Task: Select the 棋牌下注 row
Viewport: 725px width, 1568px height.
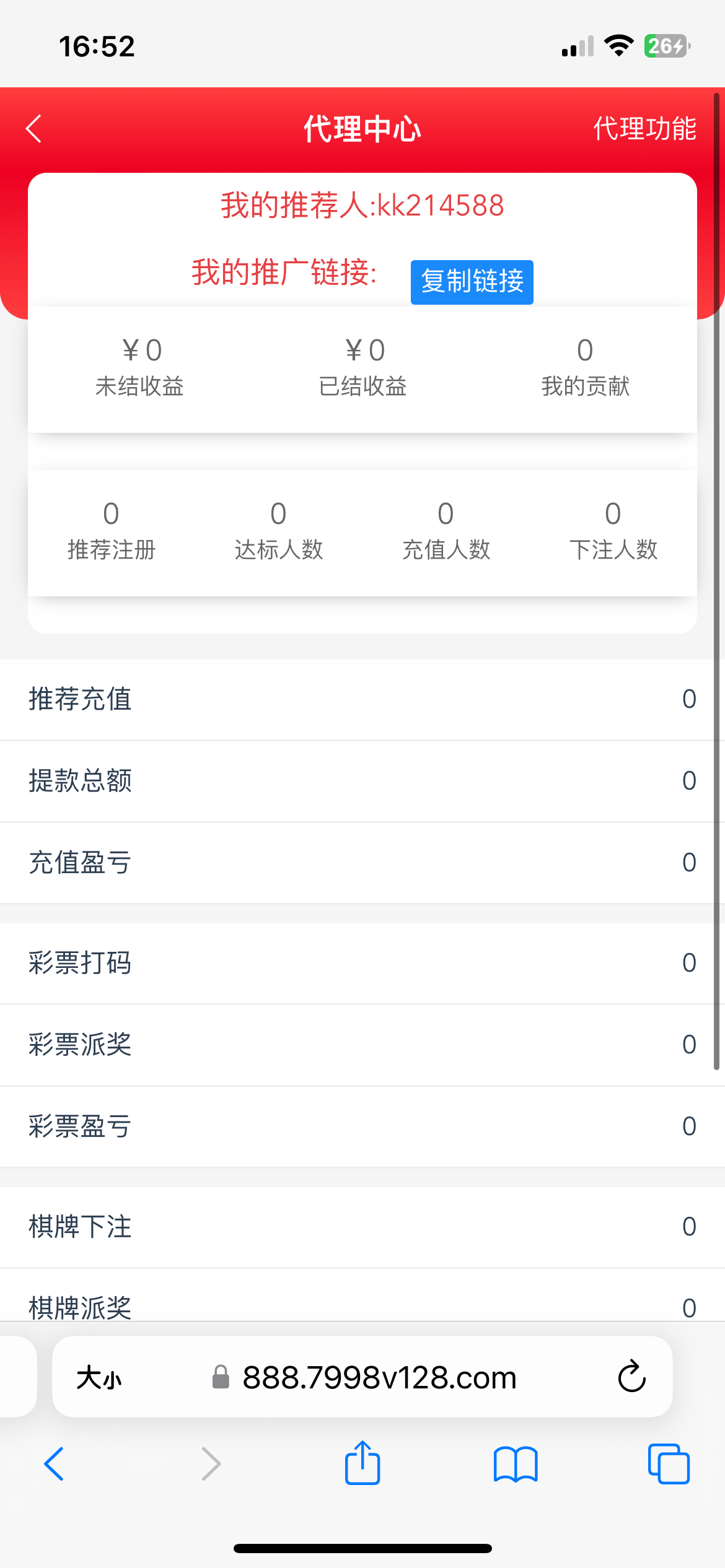Action: click(362, 1227)
